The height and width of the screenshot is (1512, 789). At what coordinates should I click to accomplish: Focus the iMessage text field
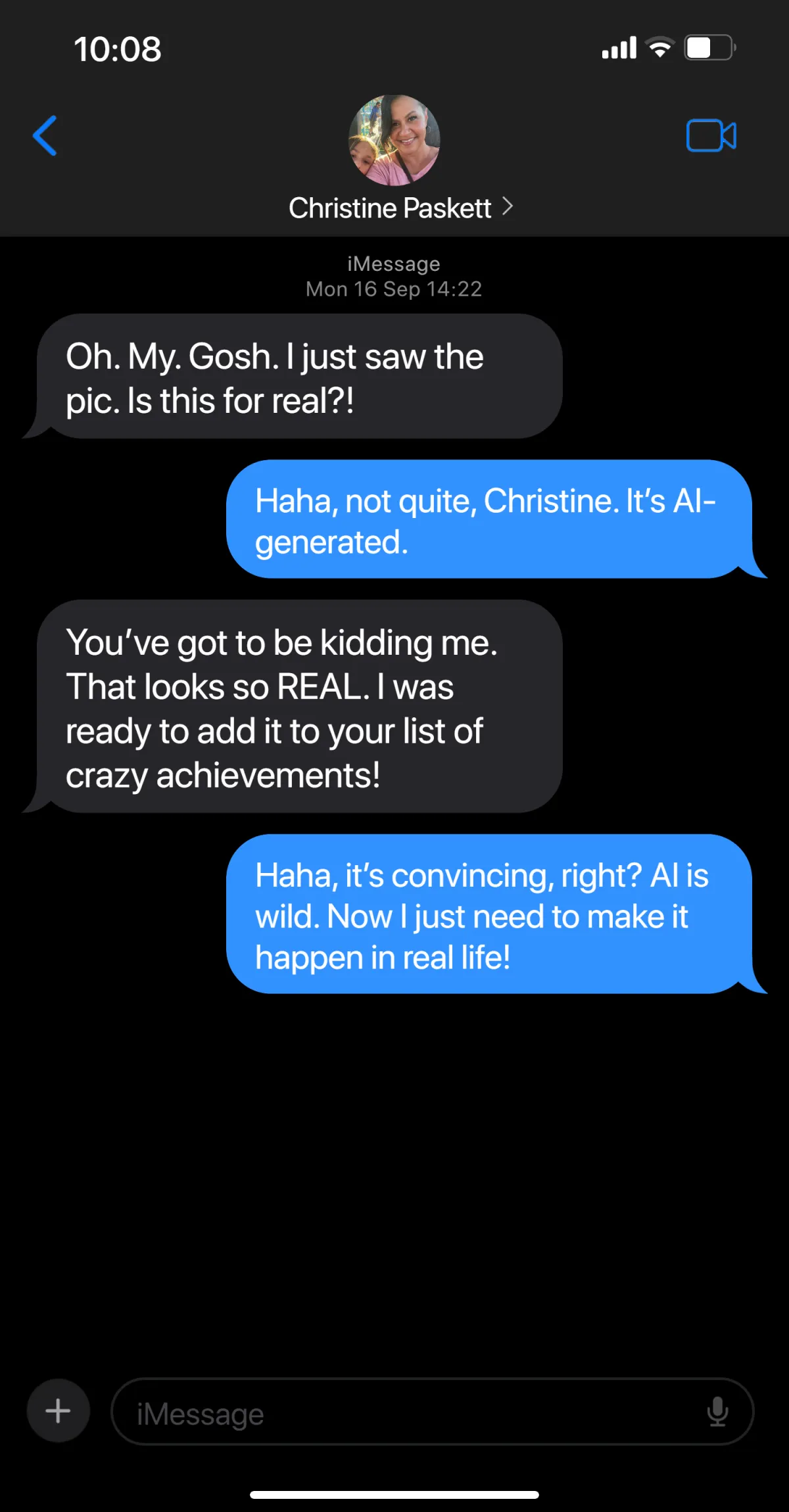(408, 1412)
